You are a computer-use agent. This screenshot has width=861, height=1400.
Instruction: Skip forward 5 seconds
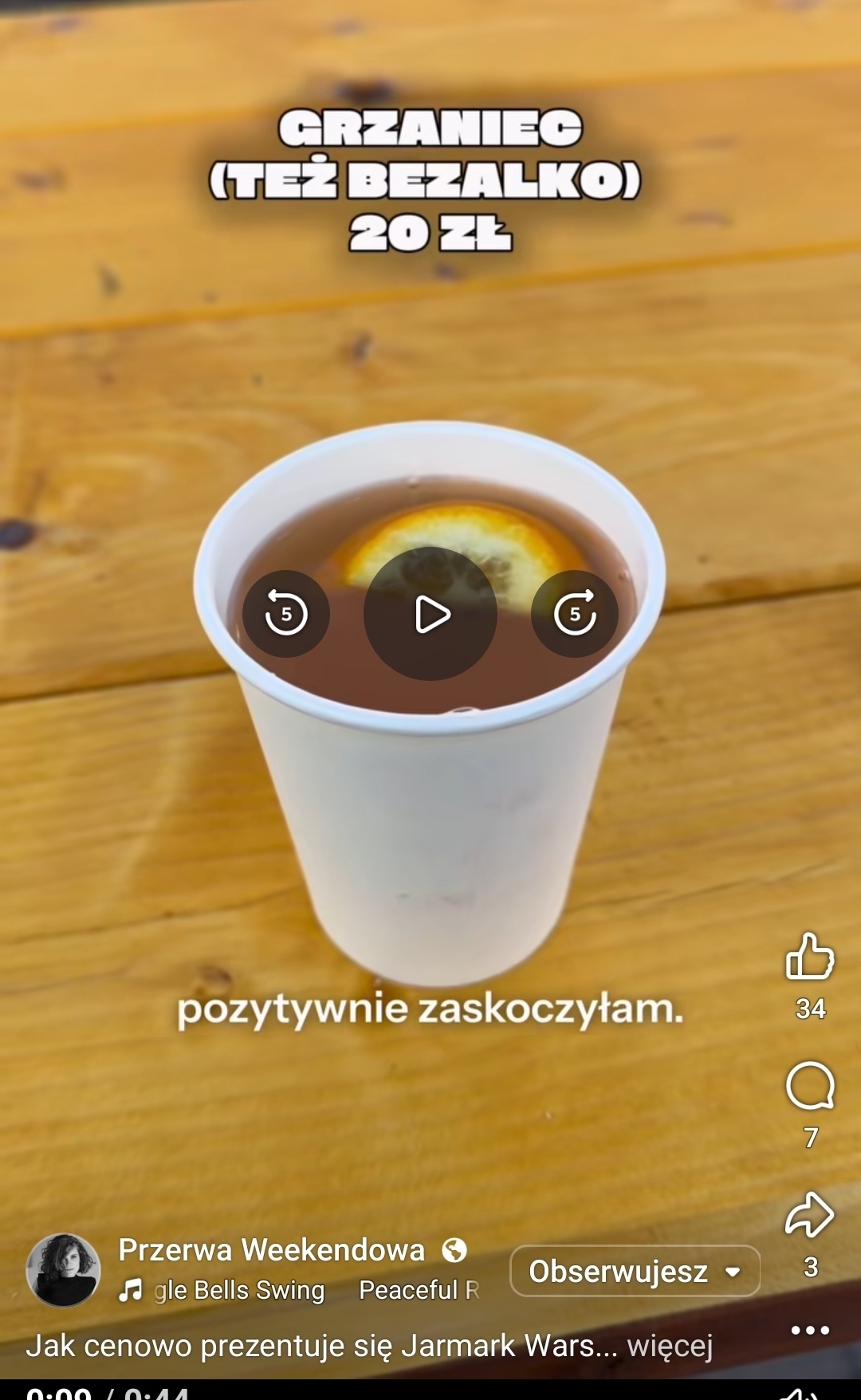tap(575, 614)
